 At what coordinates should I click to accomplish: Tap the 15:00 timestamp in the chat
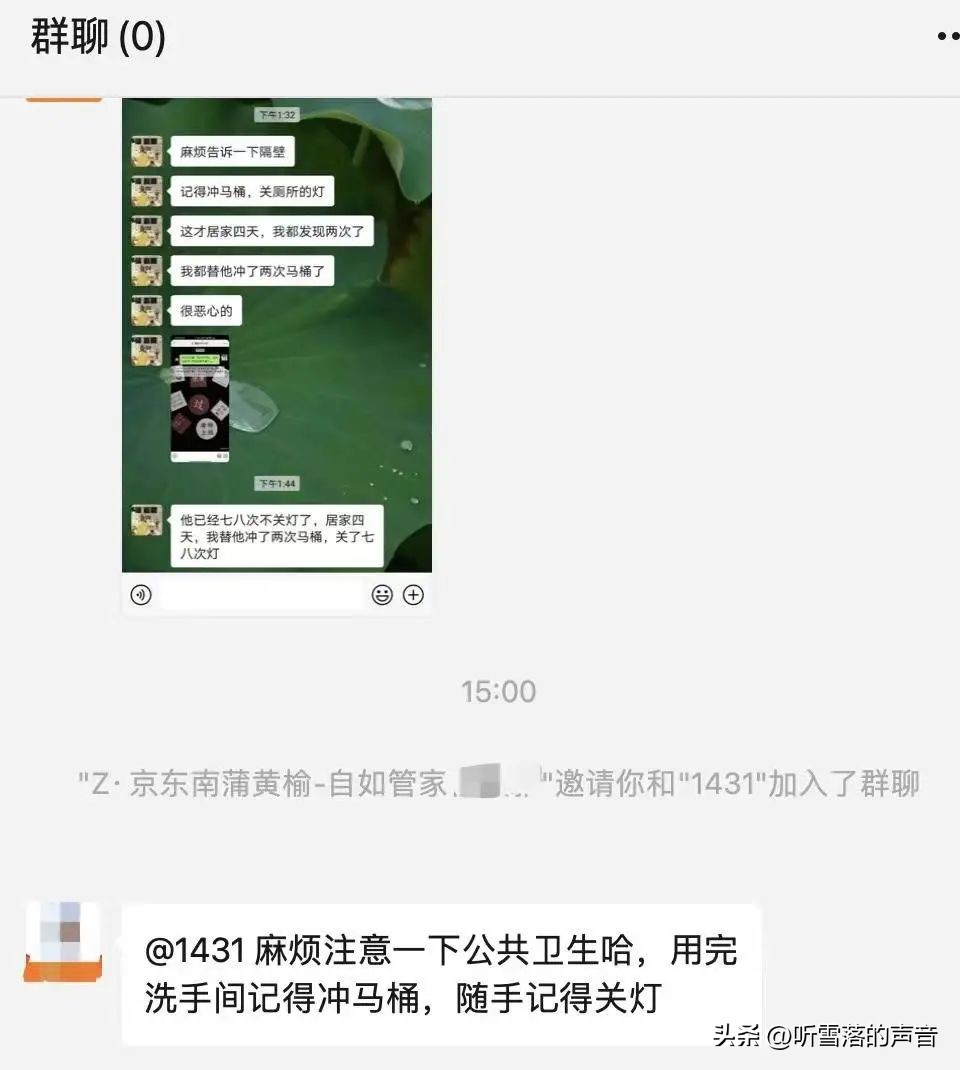tap(498, 690)
